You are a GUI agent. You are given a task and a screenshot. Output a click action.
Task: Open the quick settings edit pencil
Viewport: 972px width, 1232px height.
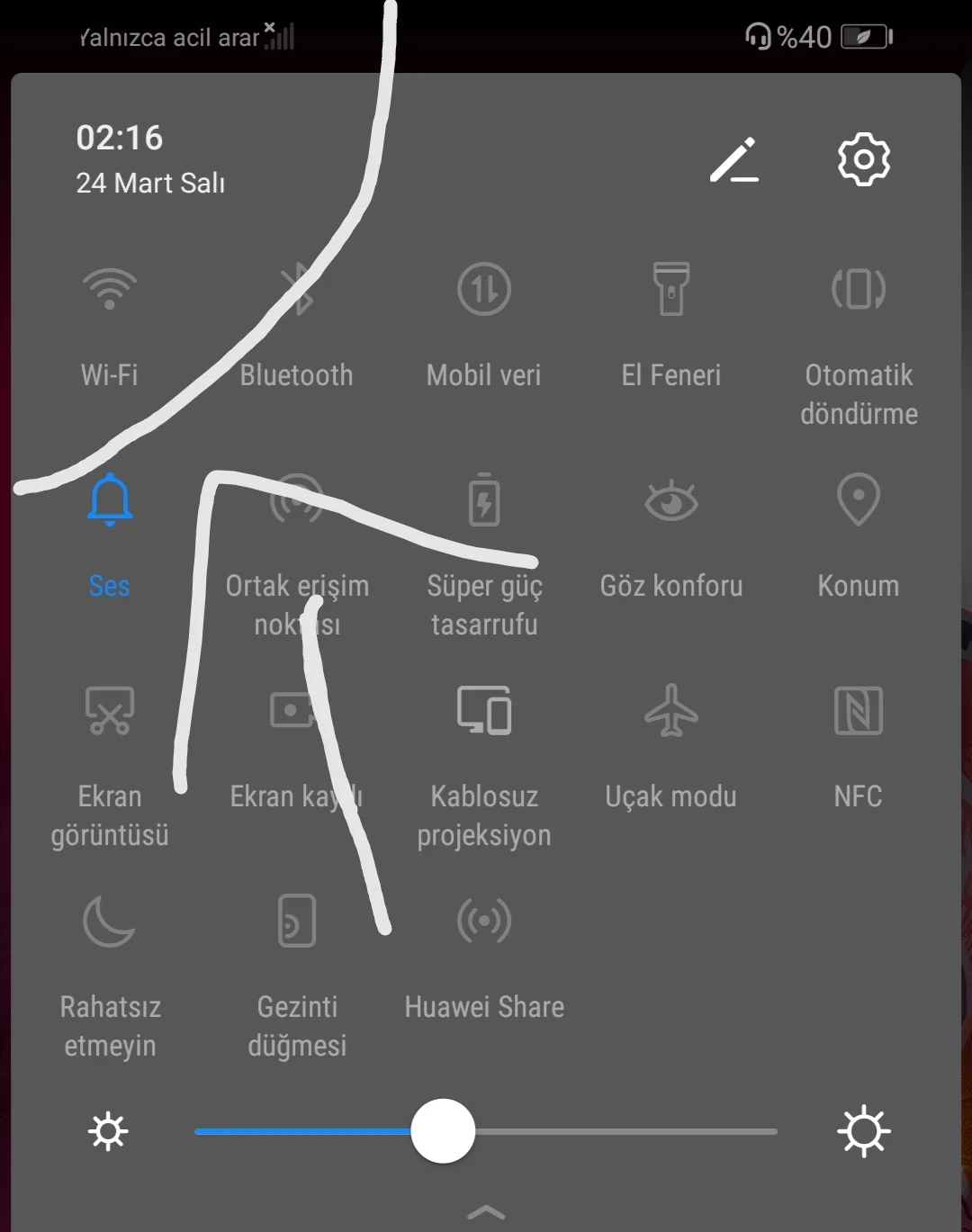733,160
